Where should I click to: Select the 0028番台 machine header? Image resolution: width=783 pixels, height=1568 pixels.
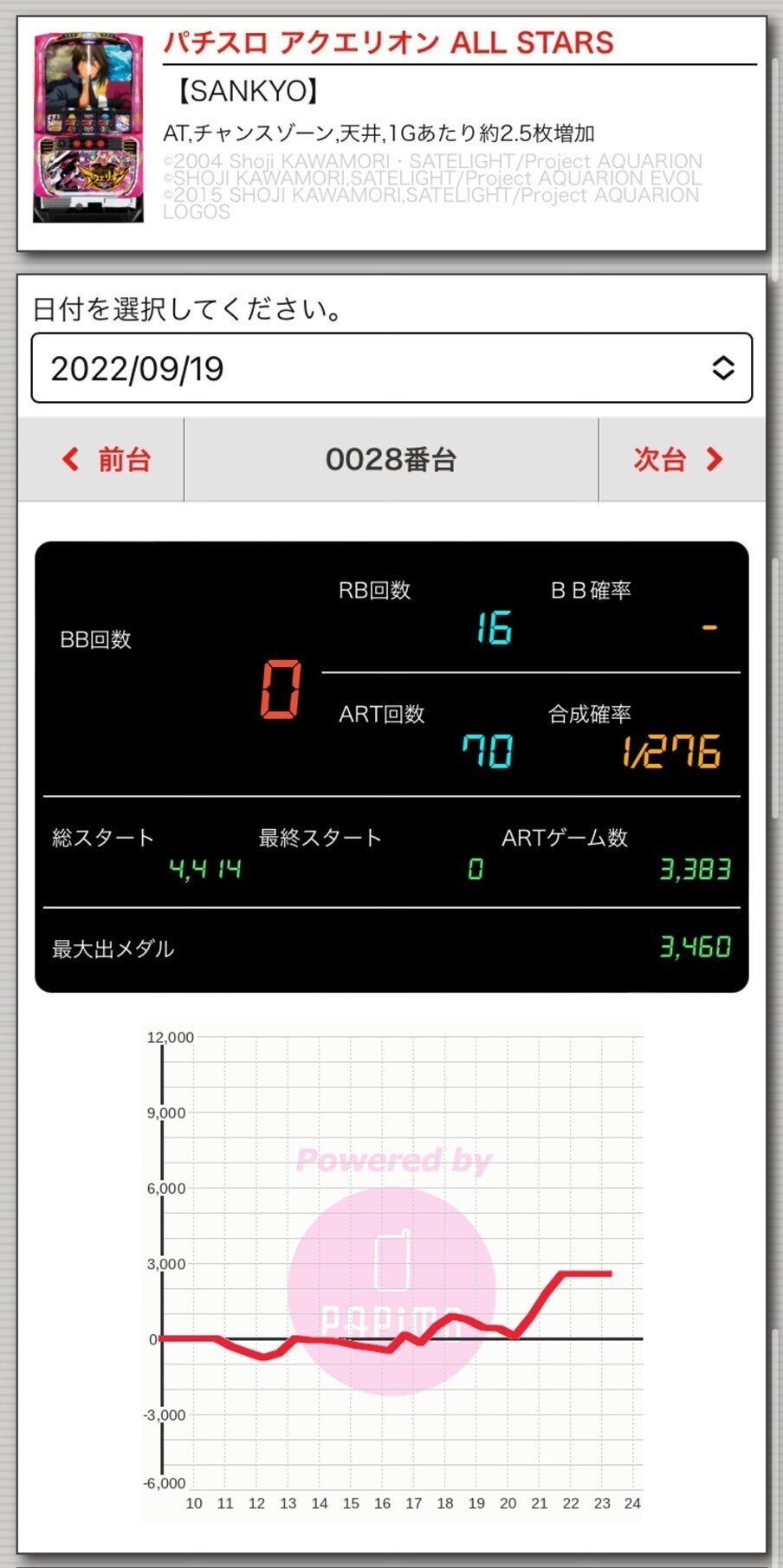390,460
